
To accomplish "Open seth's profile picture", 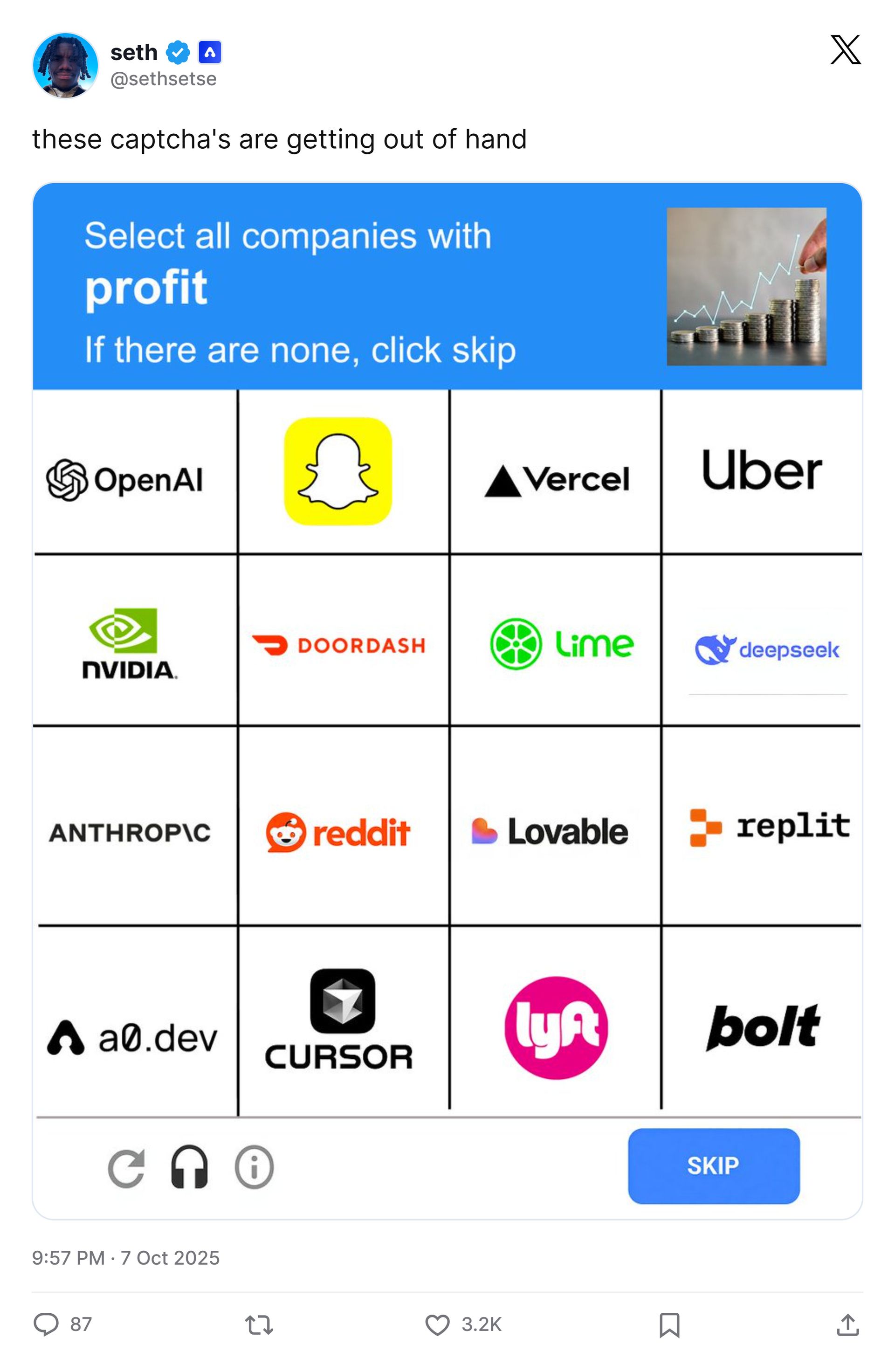I will pyautogui.click(x=65, y=65).
